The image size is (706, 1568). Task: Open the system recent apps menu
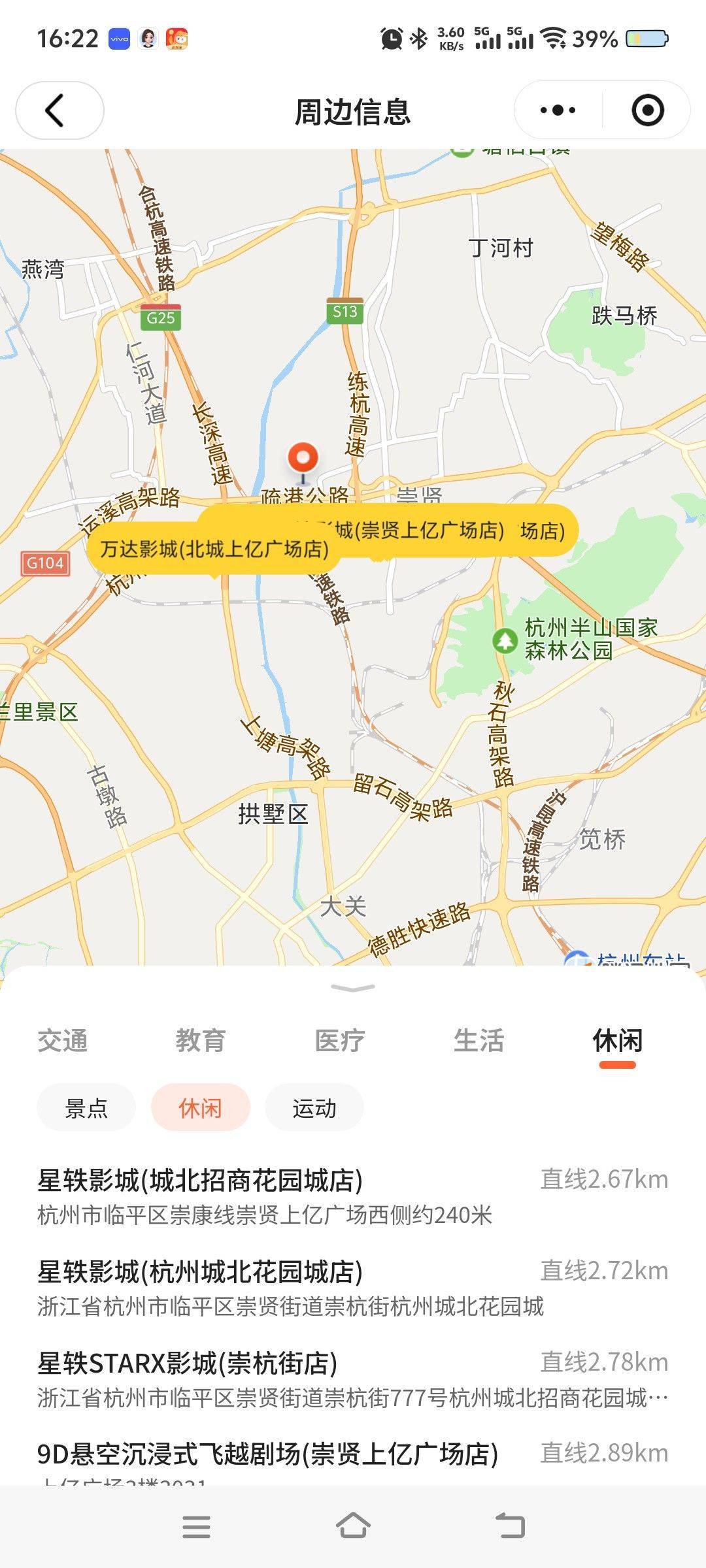click(196, 1527)
